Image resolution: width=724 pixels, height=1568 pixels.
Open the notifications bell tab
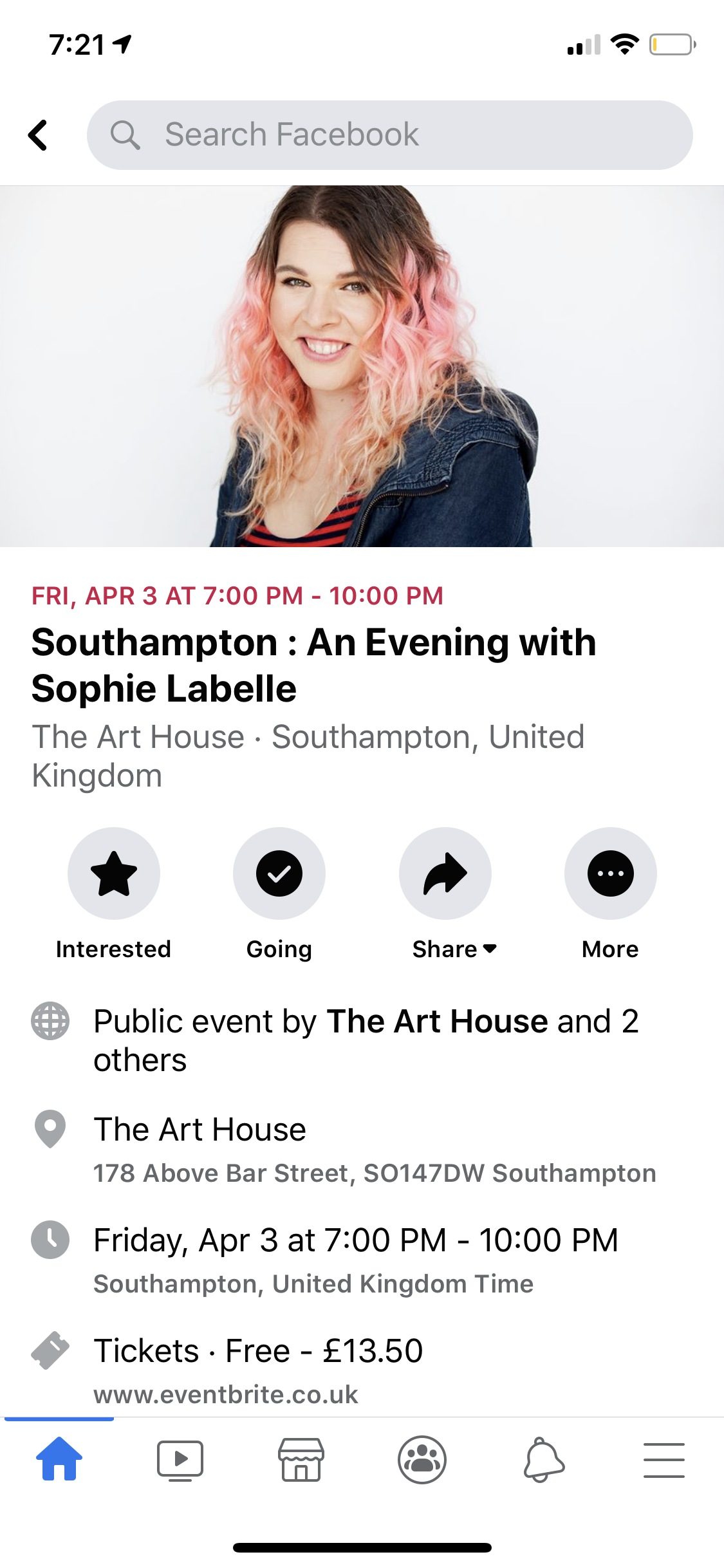pyautogui.click(x=543, y=1460)
